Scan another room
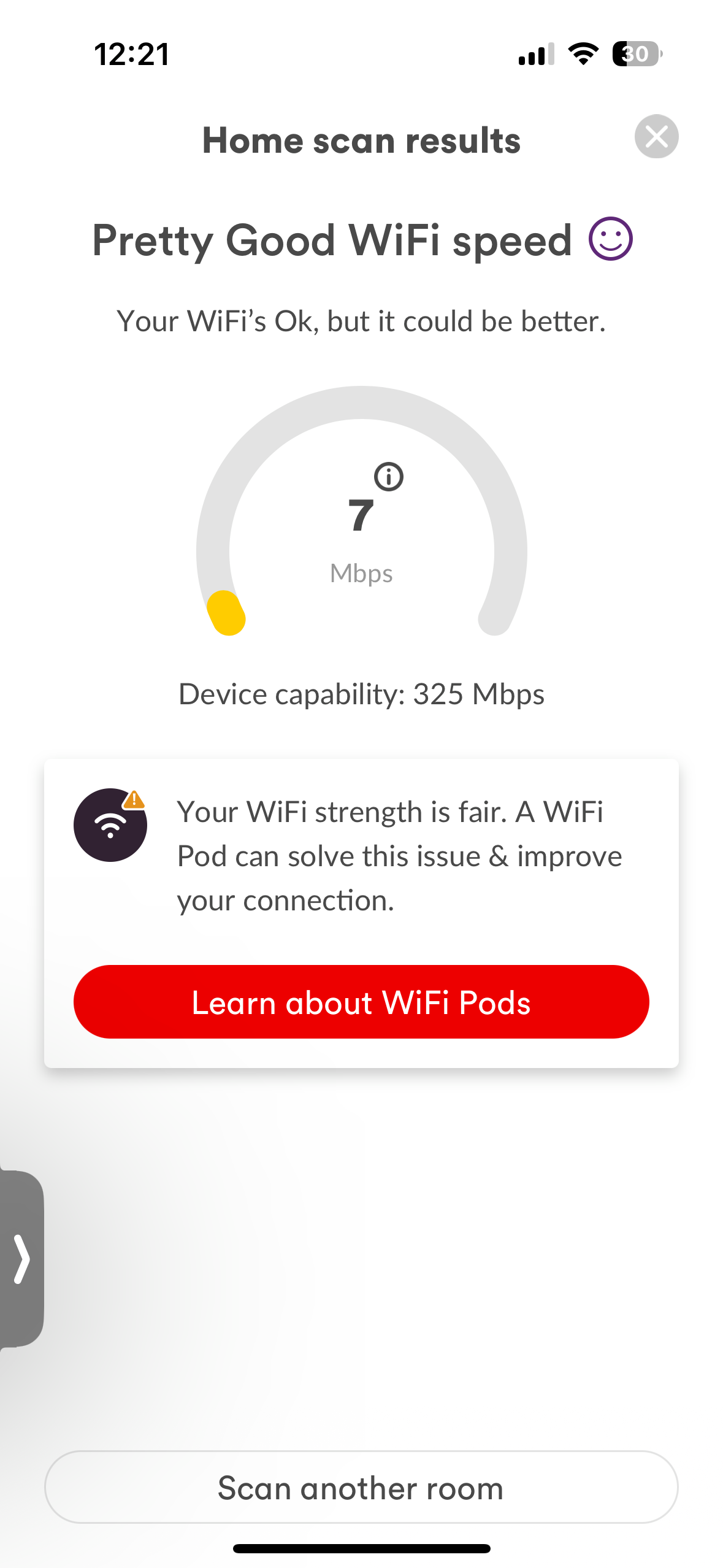Viewport: 723px width, 1568px height. click(x=361, y=1487)
